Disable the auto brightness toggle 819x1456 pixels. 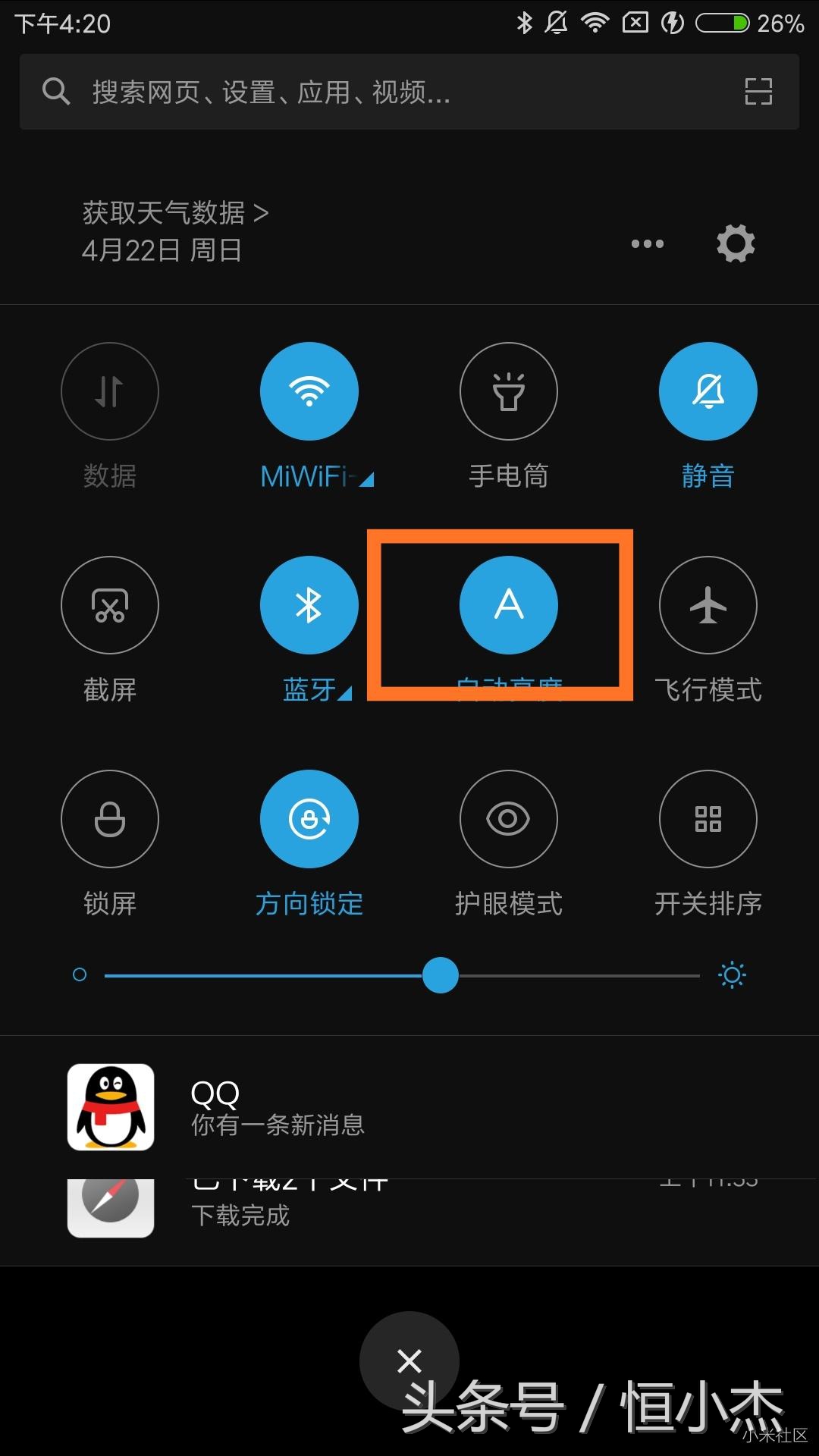point(509,604)
